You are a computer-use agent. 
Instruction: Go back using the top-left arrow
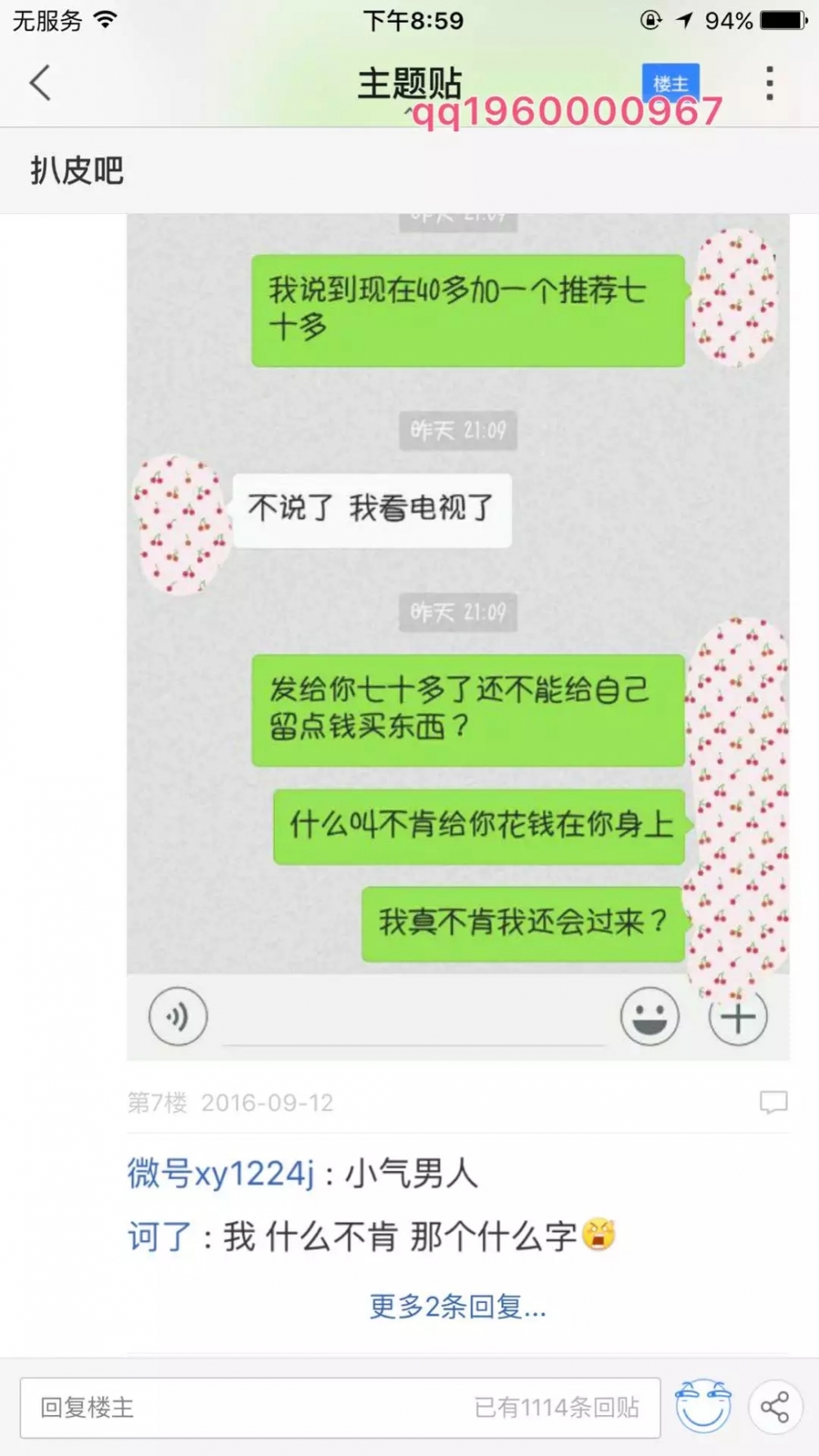click(40, 84)
